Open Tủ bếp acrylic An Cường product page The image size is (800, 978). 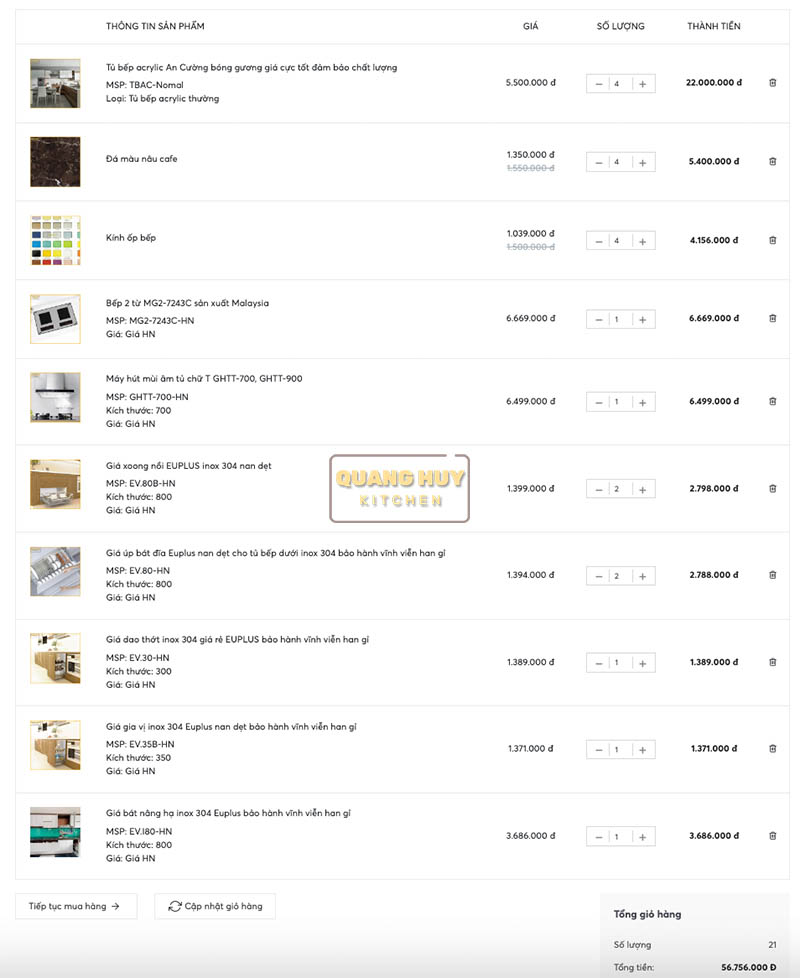coord(251,68)
